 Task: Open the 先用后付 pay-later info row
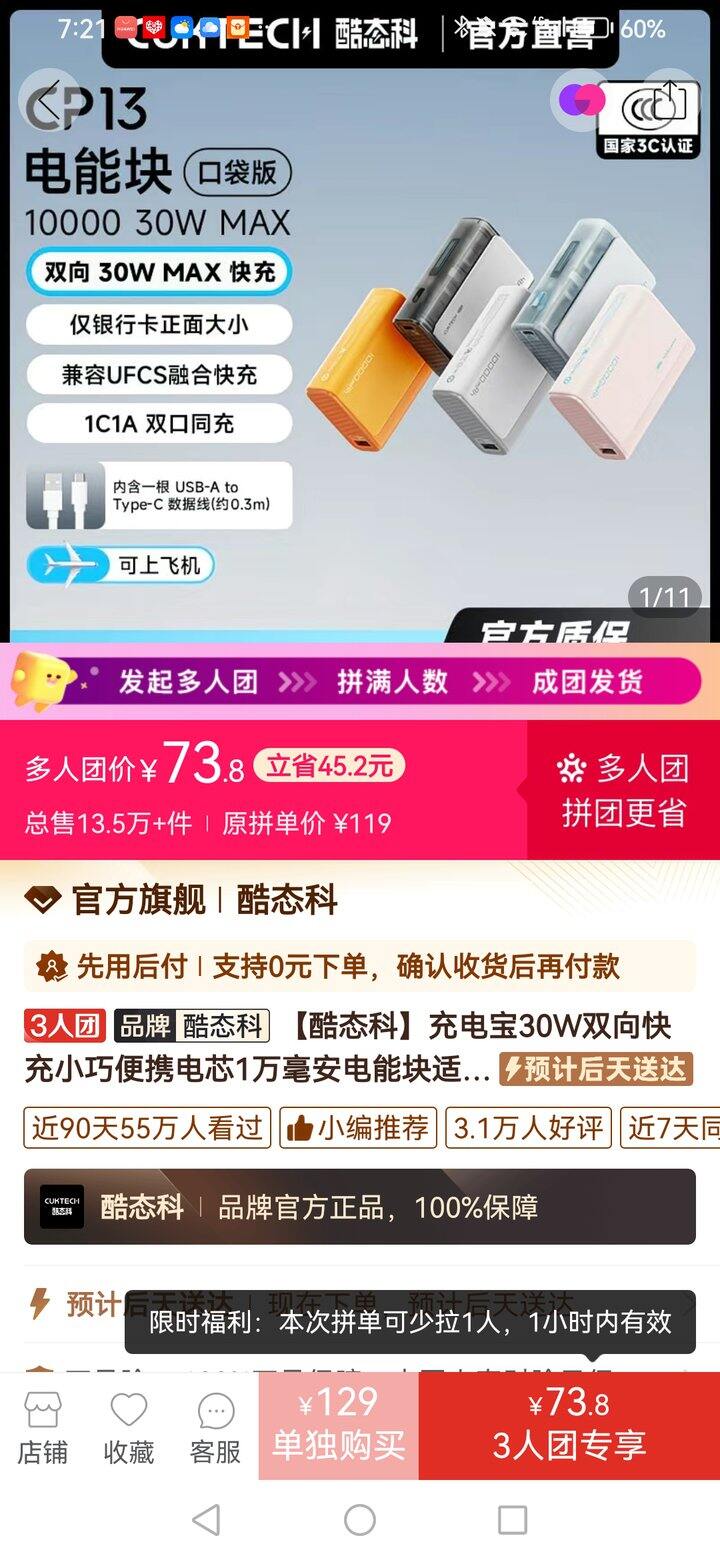(360, 966)
